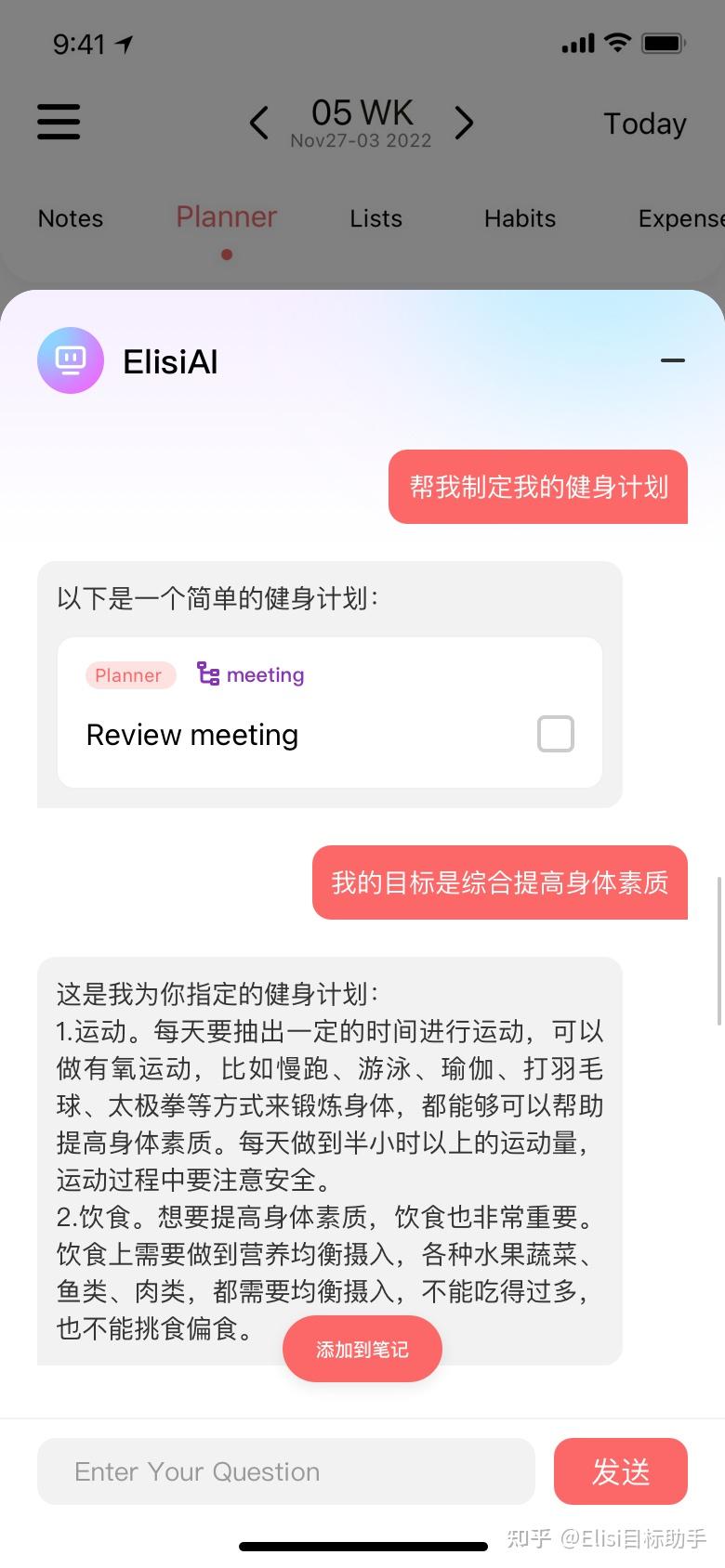The image size is (725, 1568).
Task: Click the Planner tag badge on the task card
Action: pos(130,674)
